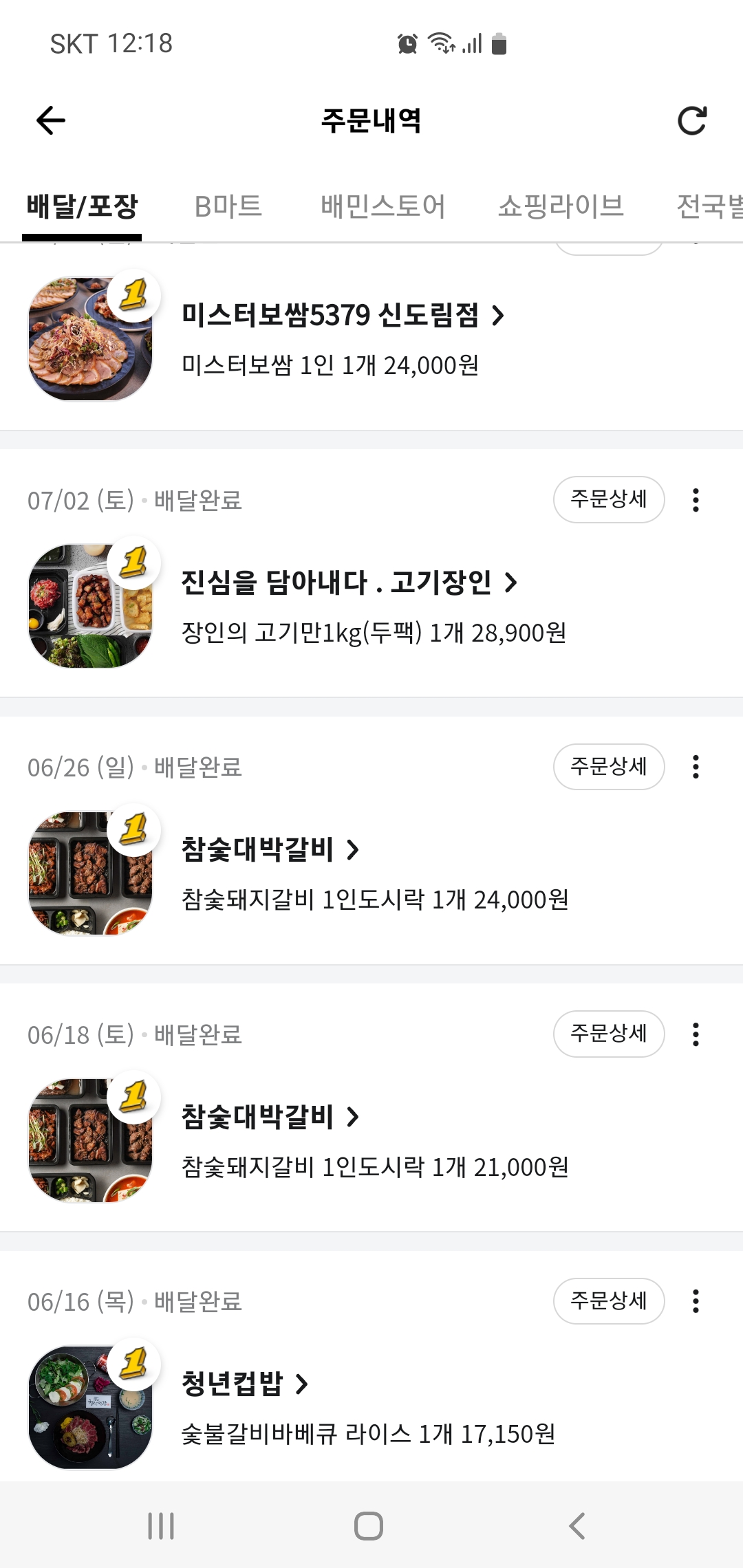Select the 배달/포장 tab

pyautogui.click(x=82, y=206)
